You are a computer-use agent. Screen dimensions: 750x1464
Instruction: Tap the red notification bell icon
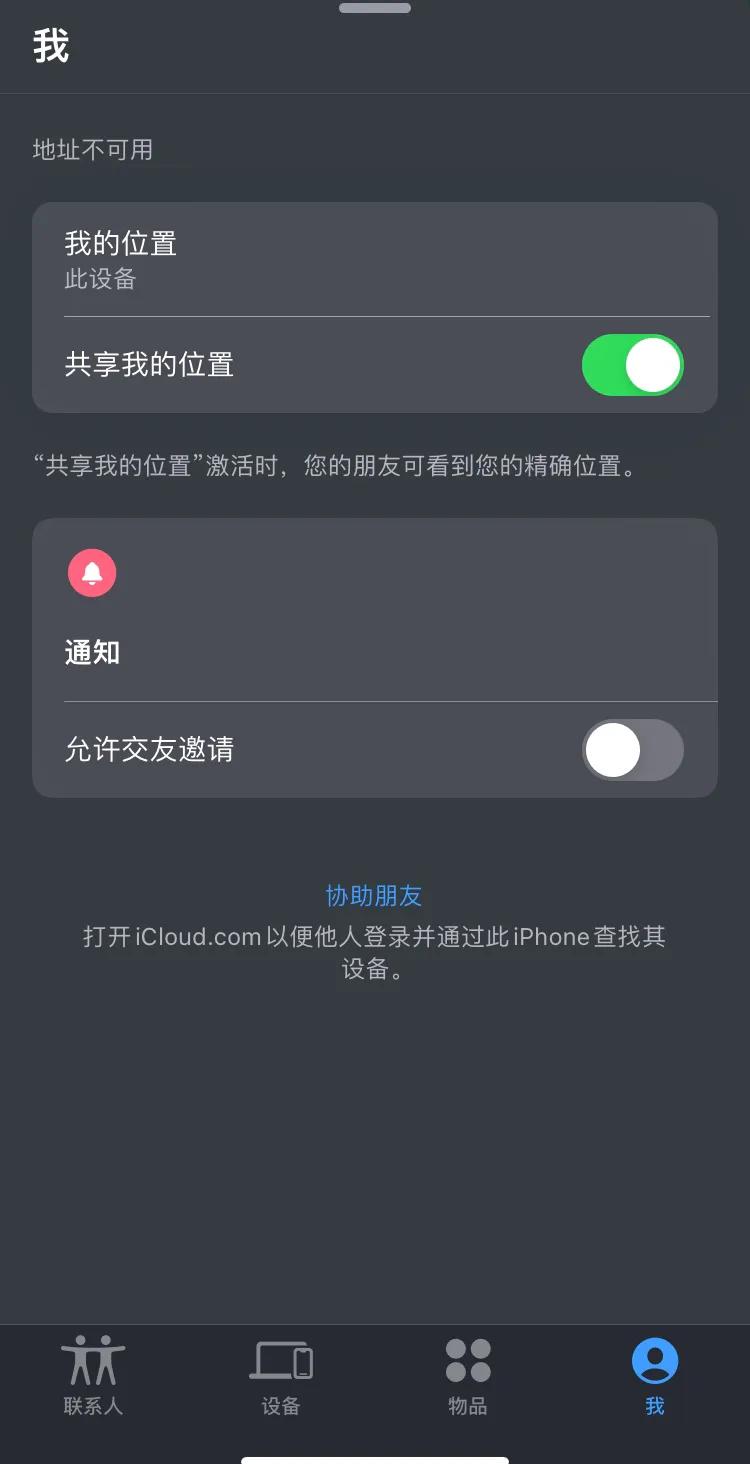[x=92, y=572]
